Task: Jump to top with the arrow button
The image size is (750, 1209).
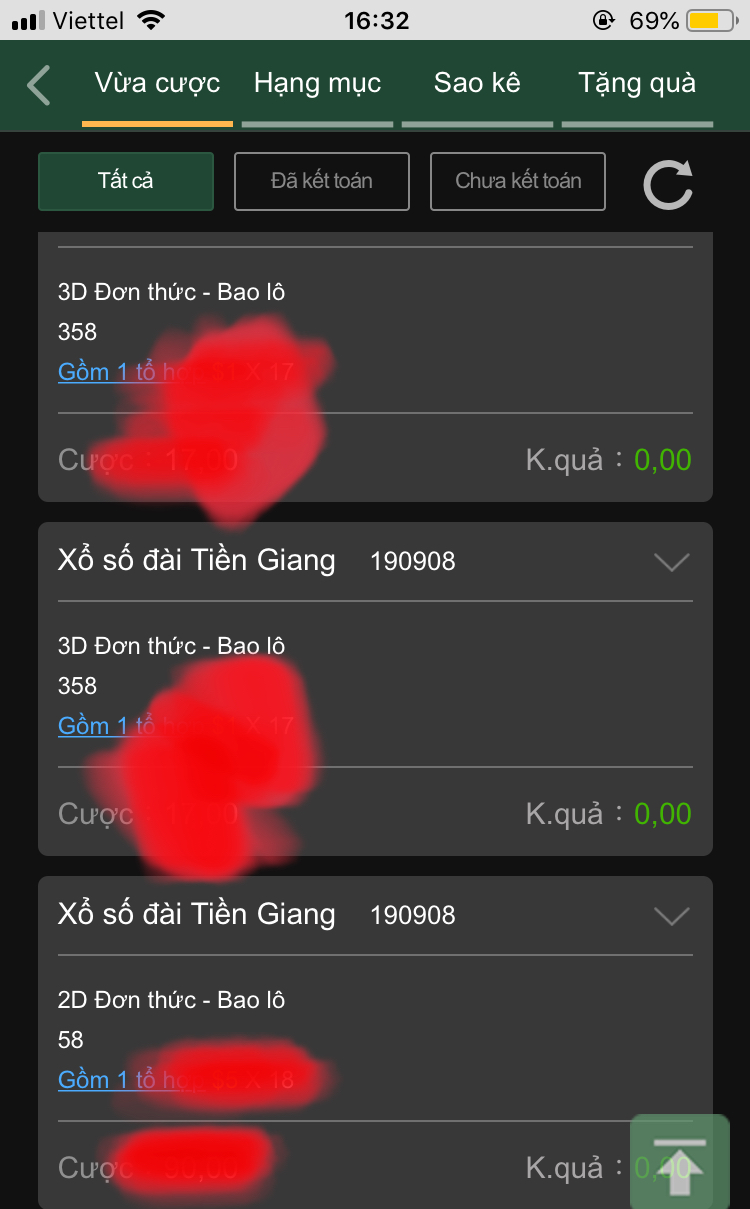Action: pos(680,1161)
